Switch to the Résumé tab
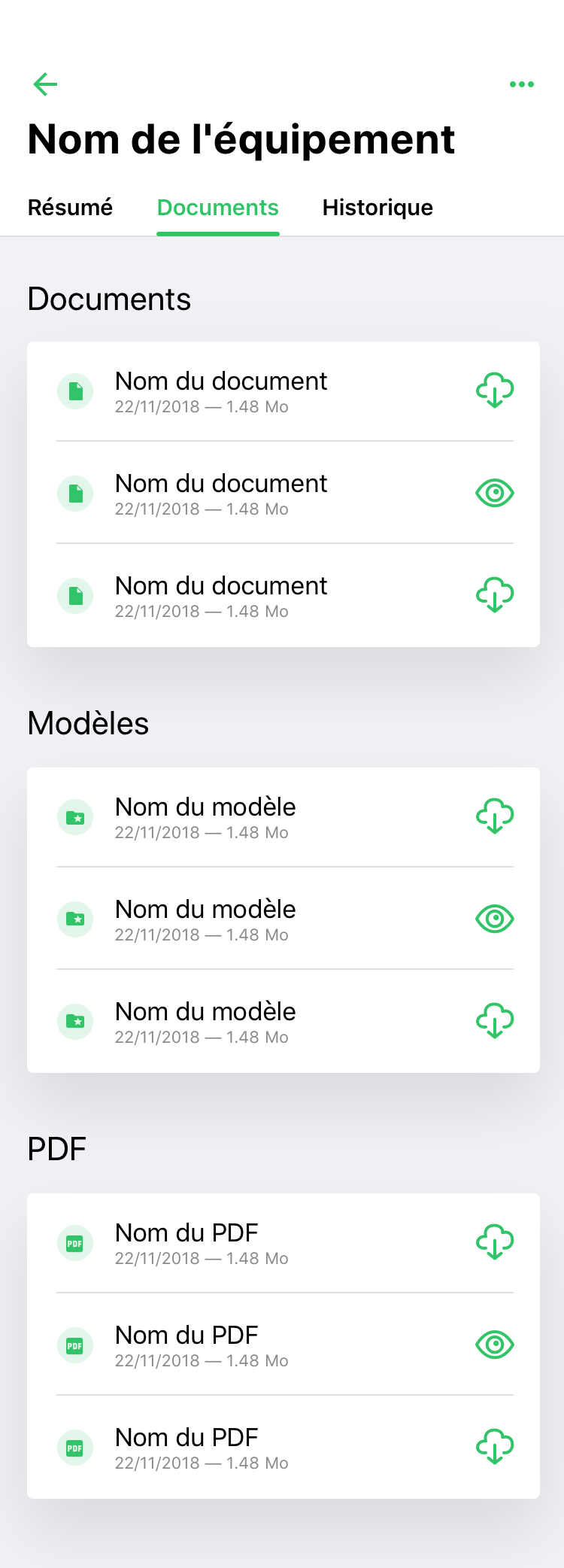The width and height of the screenshot is (564, 1568). click(x=70, y=208)
